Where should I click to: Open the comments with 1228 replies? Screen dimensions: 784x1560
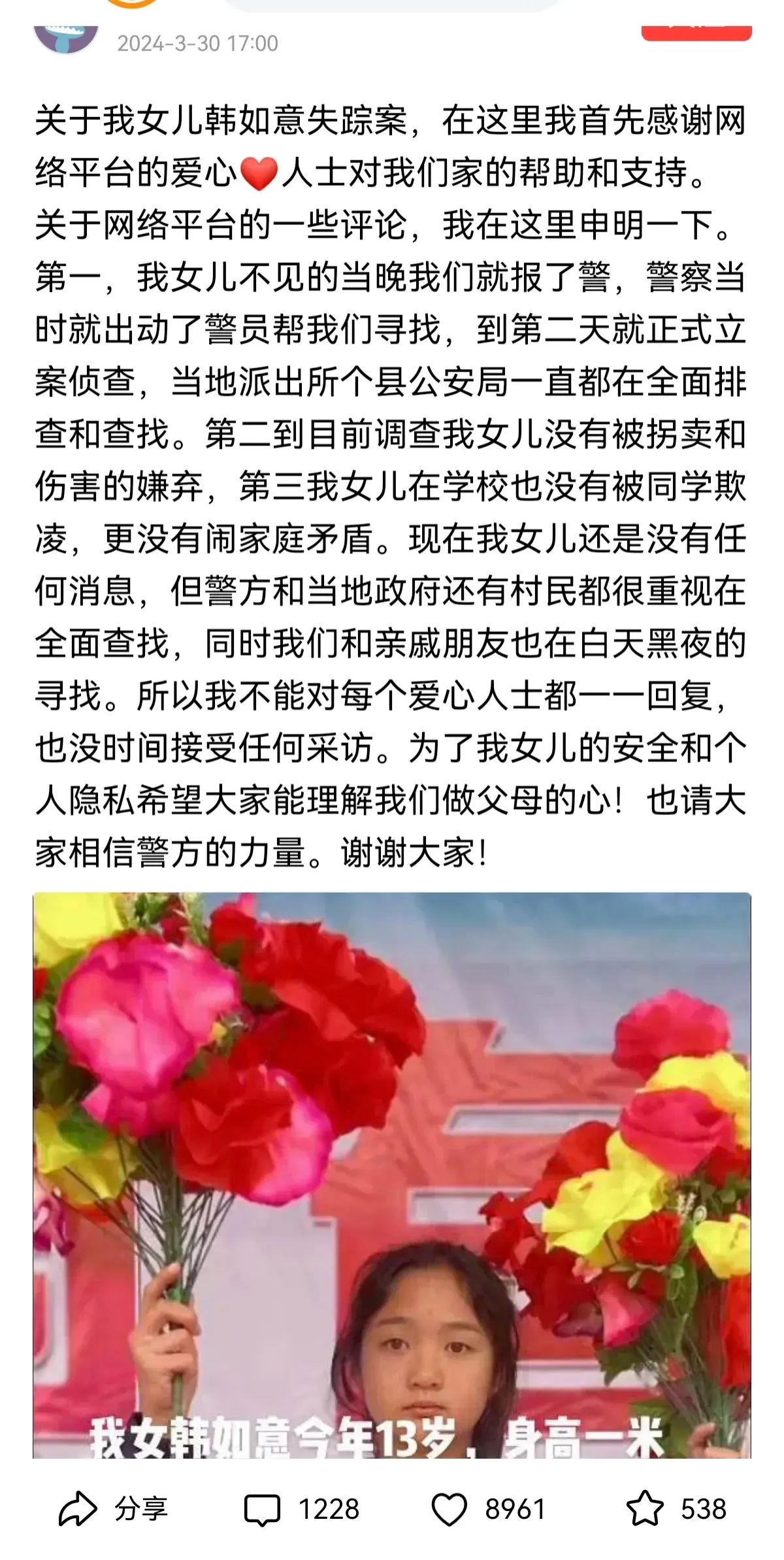coord(301,1508)
